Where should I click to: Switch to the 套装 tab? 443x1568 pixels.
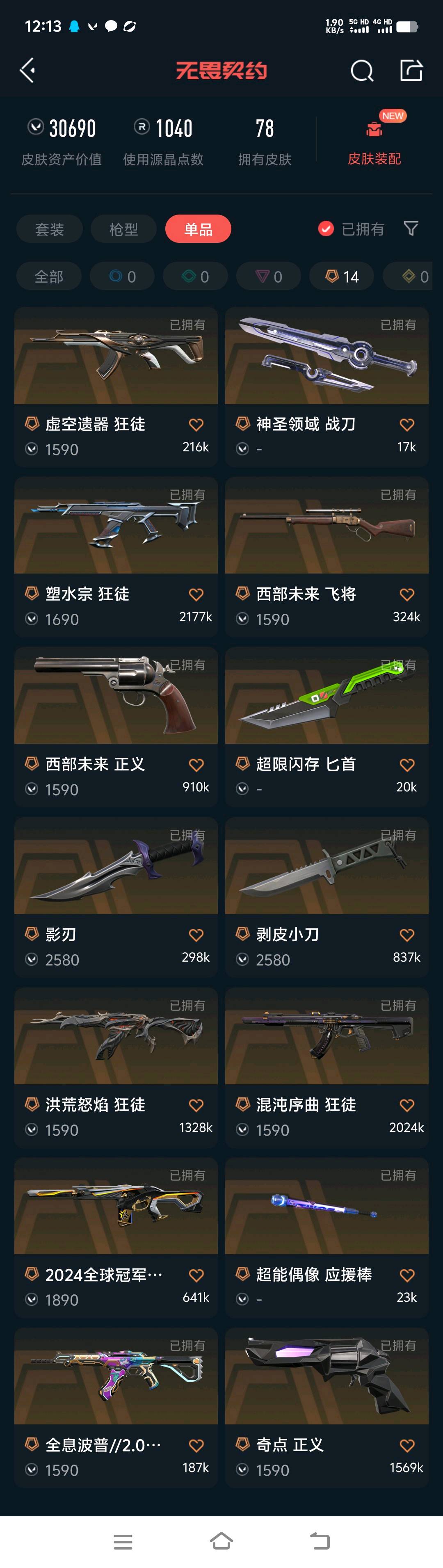(49, 229)
